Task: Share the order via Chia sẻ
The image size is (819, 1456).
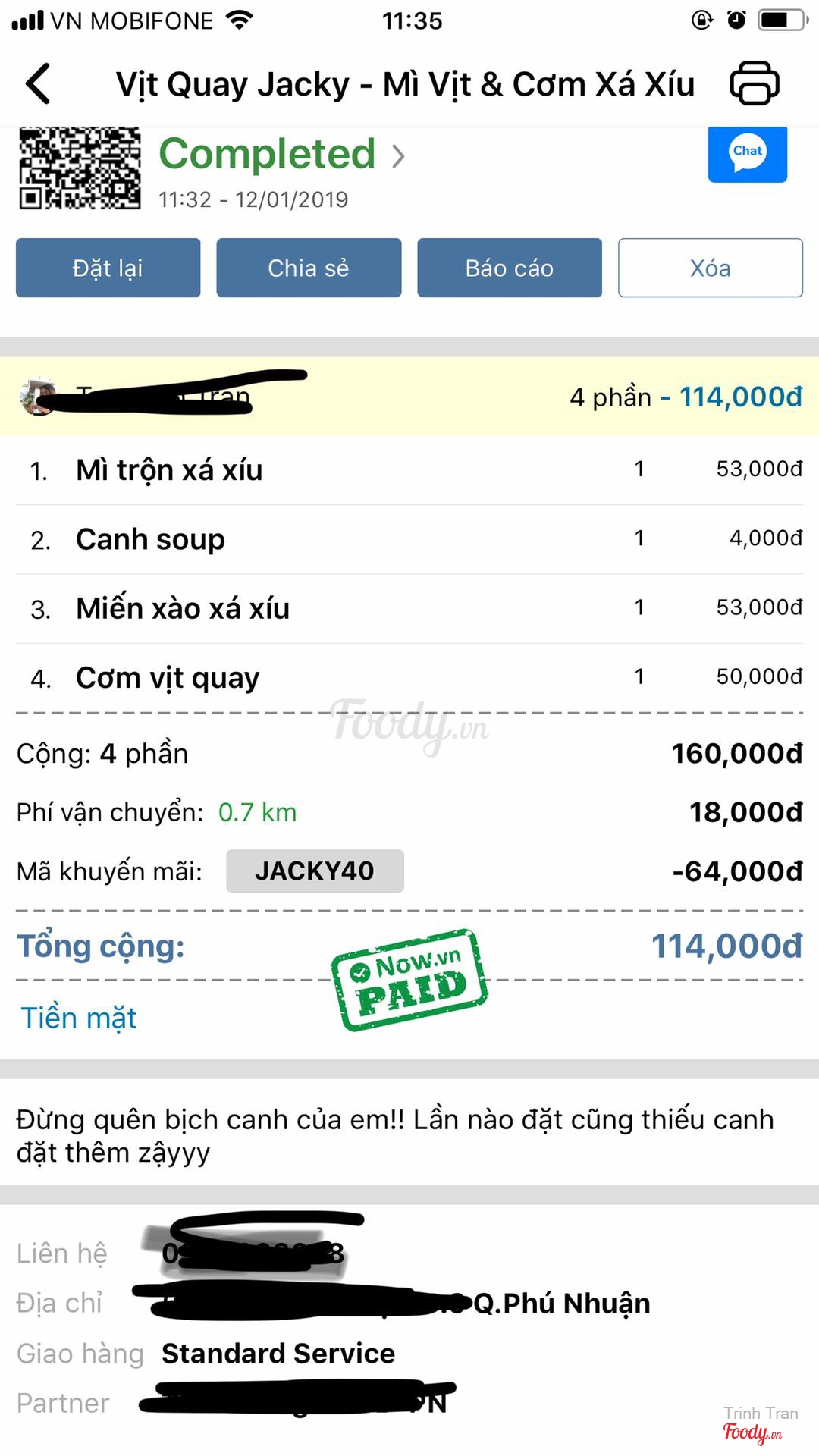Action: 309,268
